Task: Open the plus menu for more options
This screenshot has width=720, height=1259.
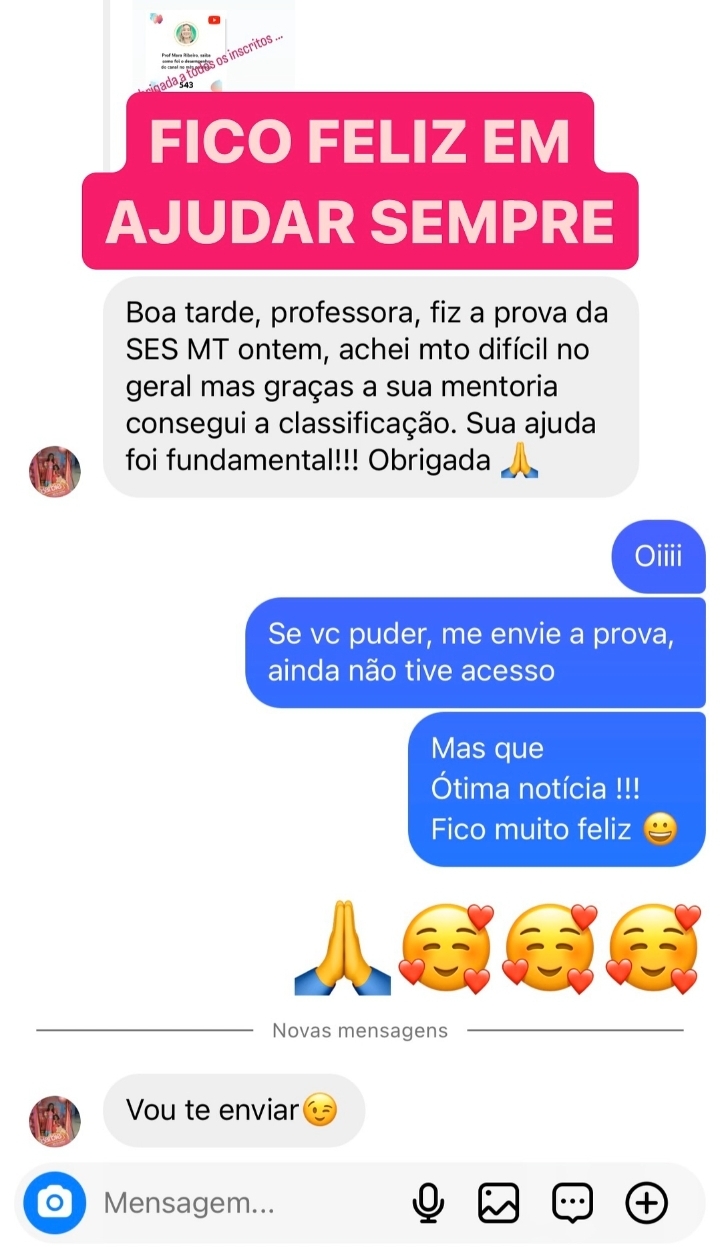Action: point(646,1203)
